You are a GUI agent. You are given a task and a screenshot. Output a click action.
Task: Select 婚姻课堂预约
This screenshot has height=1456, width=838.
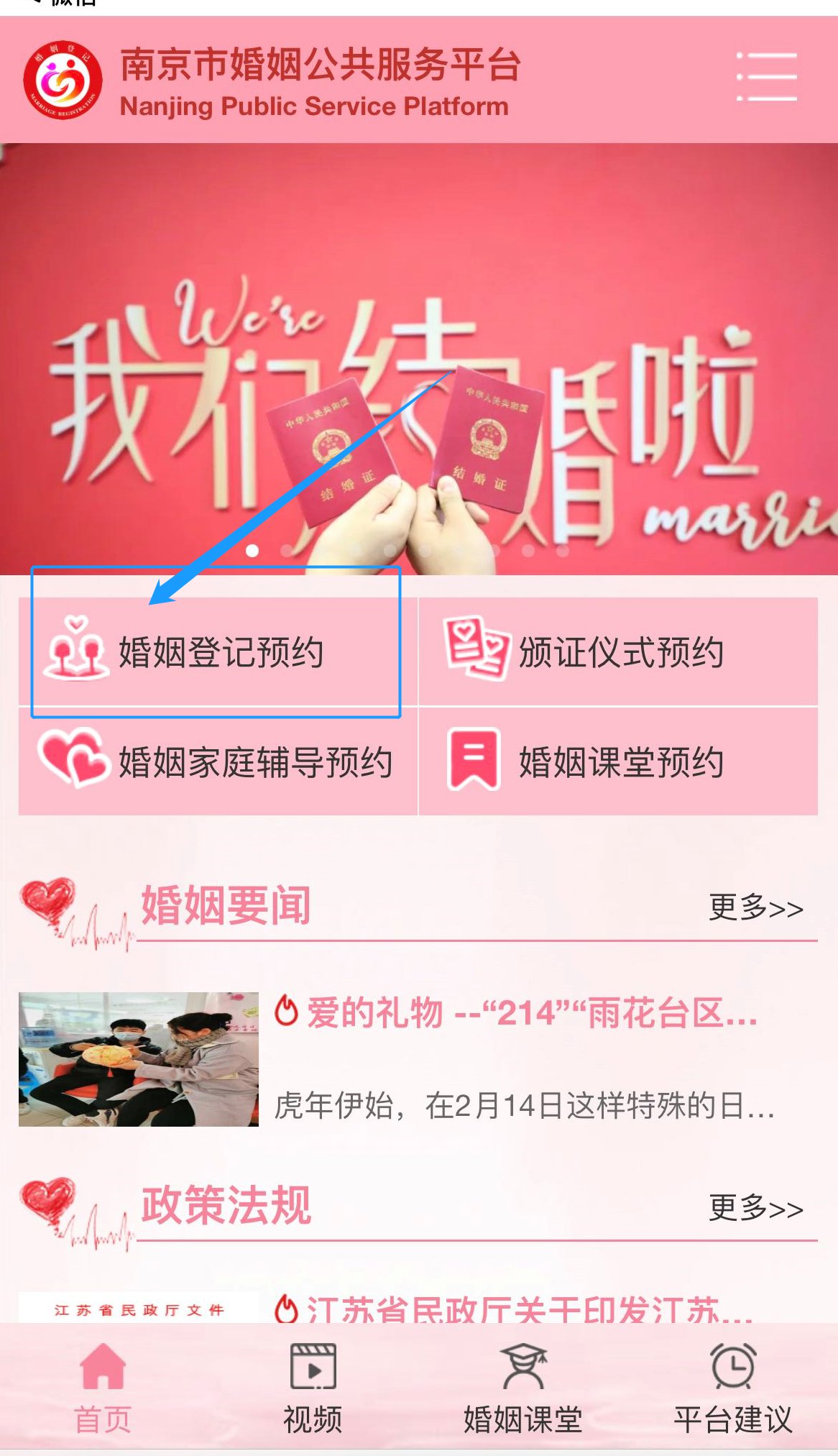pyautogui.click(x=618, y=761)
